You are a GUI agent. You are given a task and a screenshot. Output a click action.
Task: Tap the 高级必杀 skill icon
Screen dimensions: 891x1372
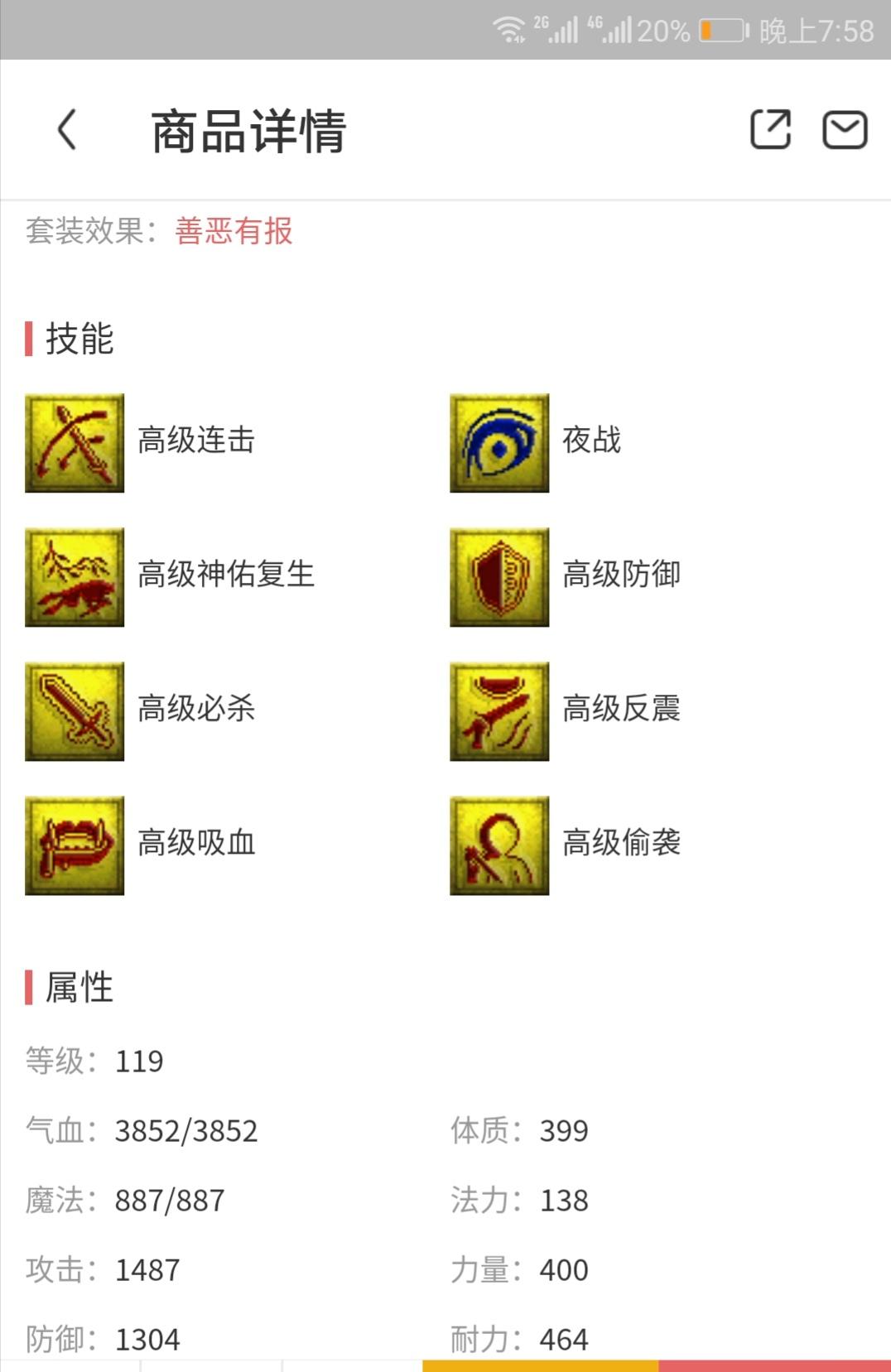tap(75, 711)
